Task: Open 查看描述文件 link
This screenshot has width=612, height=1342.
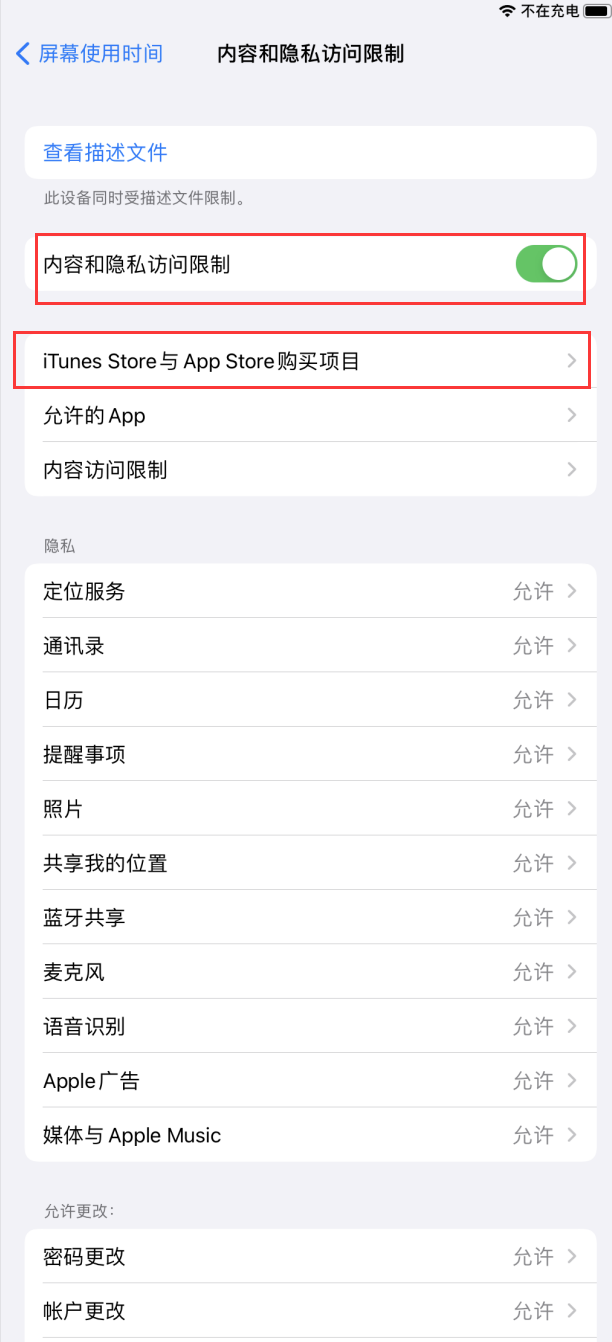Action: point(105,153)
